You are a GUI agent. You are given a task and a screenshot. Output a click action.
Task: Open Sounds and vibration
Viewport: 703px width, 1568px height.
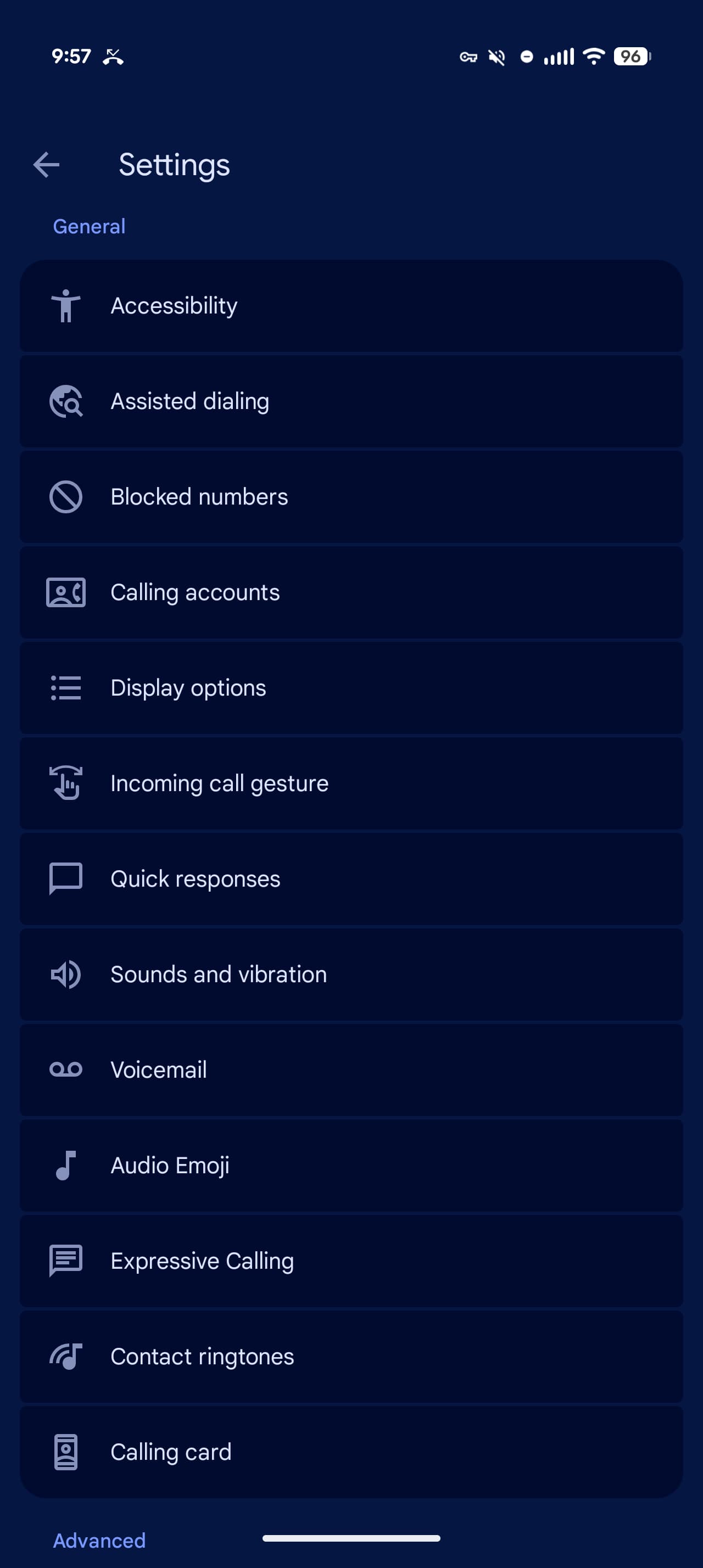350,975
